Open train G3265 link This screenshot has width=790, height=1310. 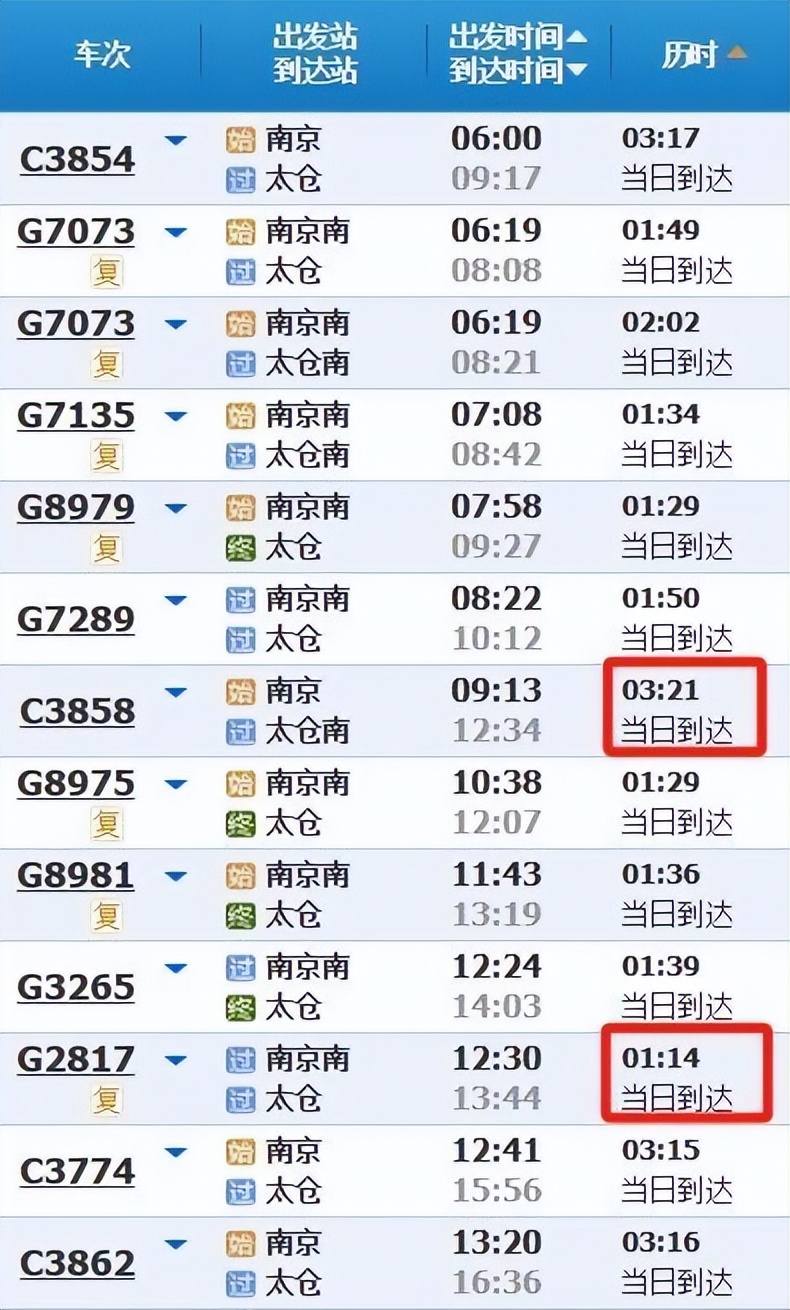click(x=76, y=987)
